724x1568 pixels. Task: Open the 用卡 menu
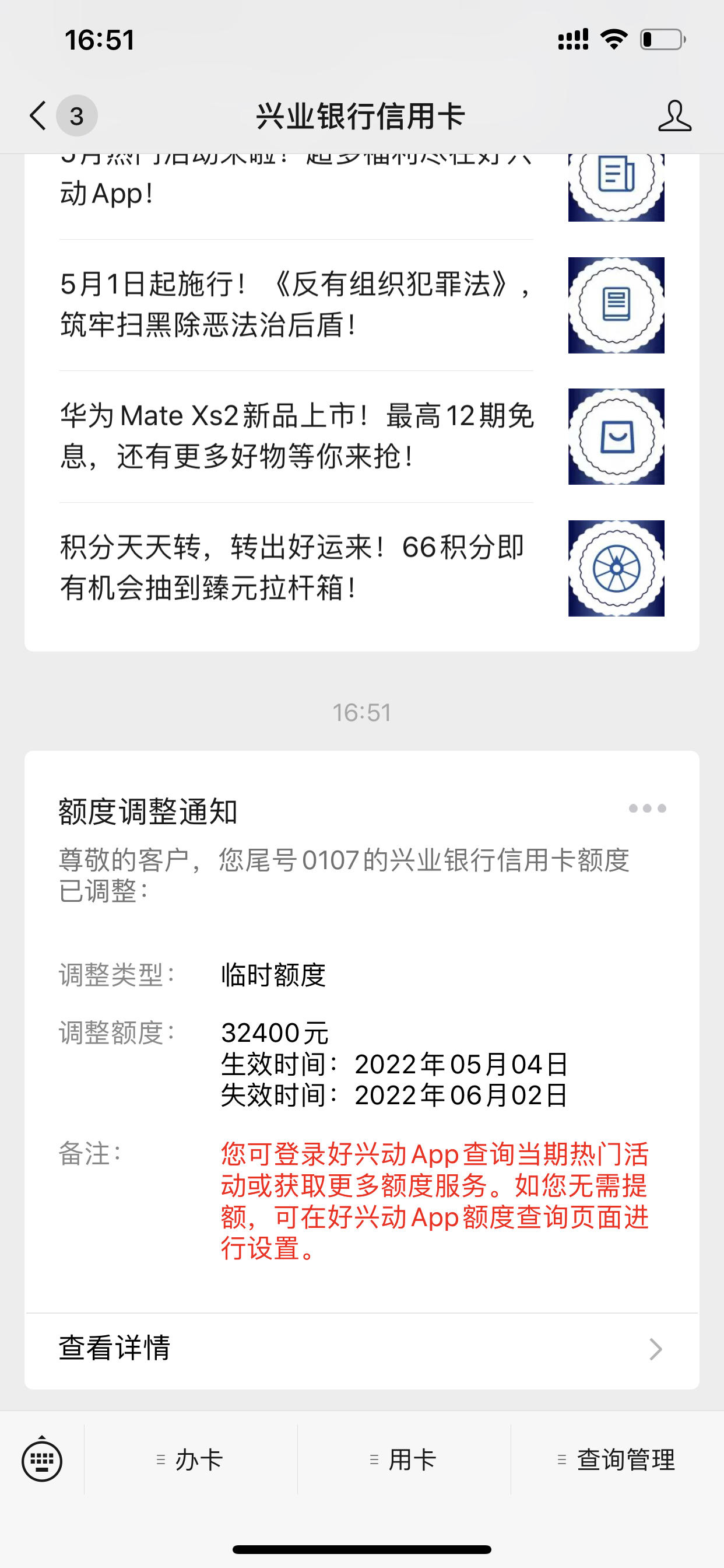(404, 1459)
